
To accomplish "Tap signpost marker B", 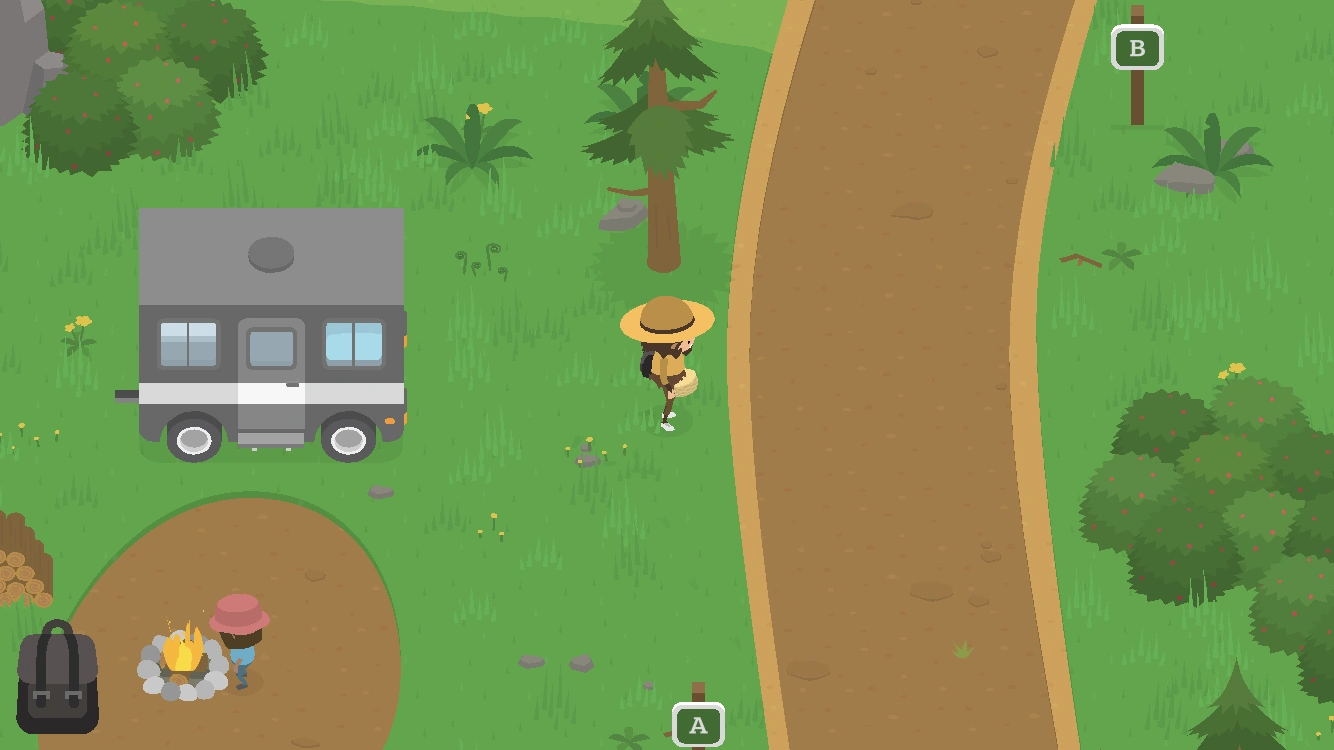I will 1137,47.
